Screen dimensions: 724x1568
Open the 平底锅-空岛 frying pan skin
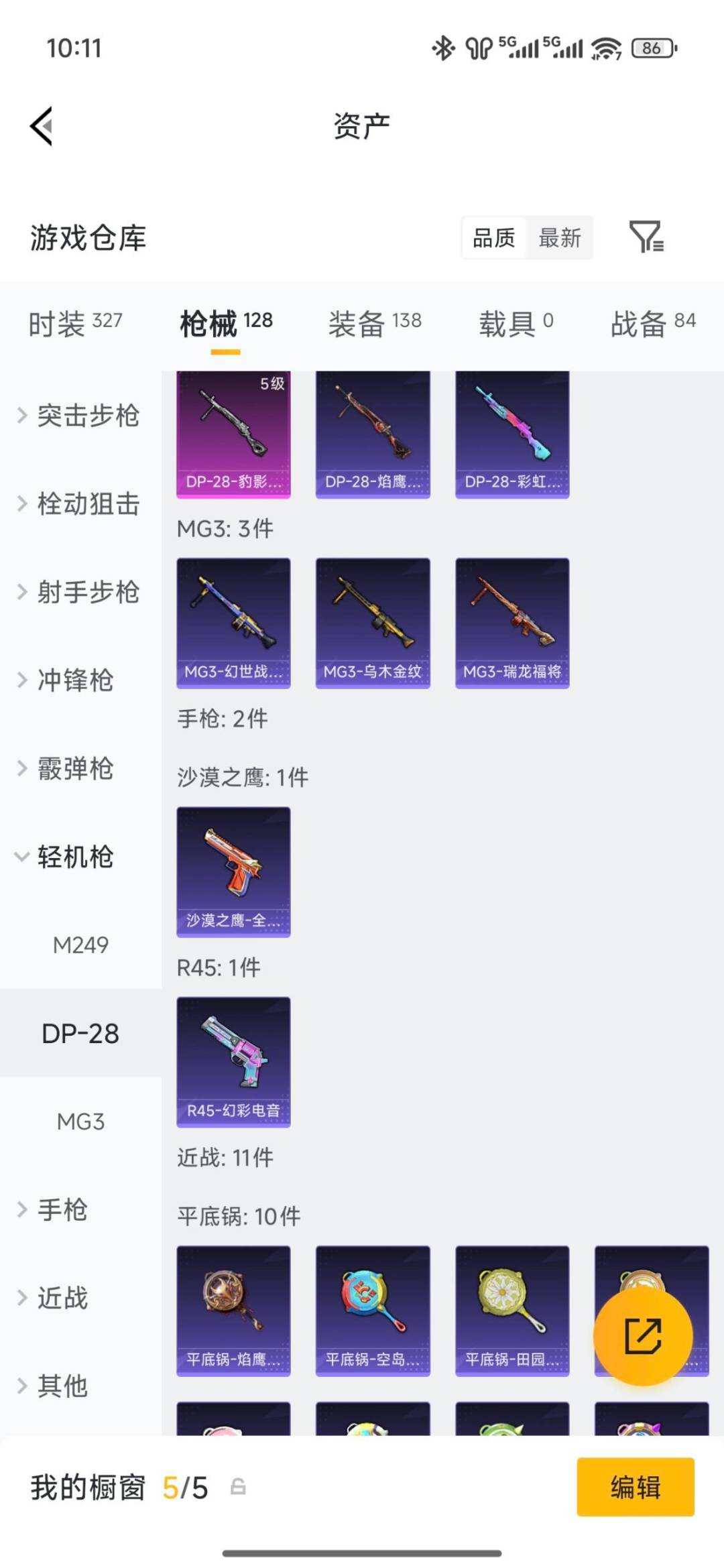click(x=373, y=1312)
